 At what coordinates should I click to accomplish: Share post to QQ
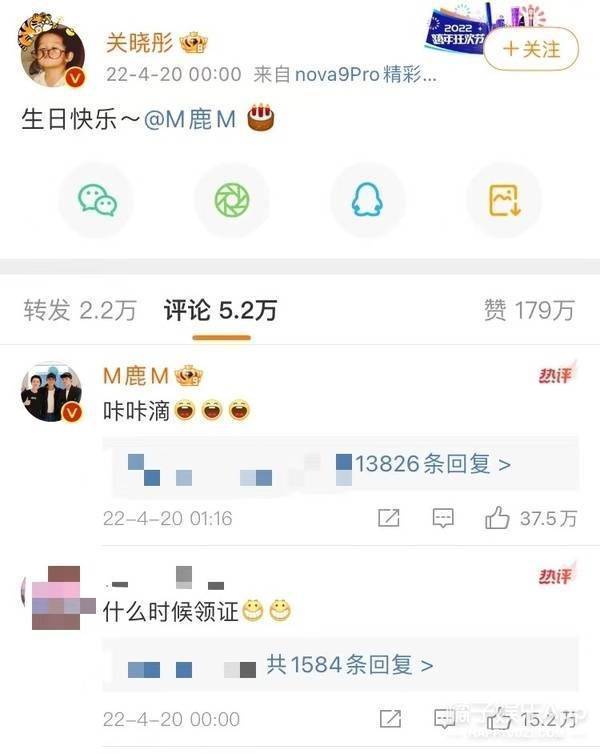point(367,201)
